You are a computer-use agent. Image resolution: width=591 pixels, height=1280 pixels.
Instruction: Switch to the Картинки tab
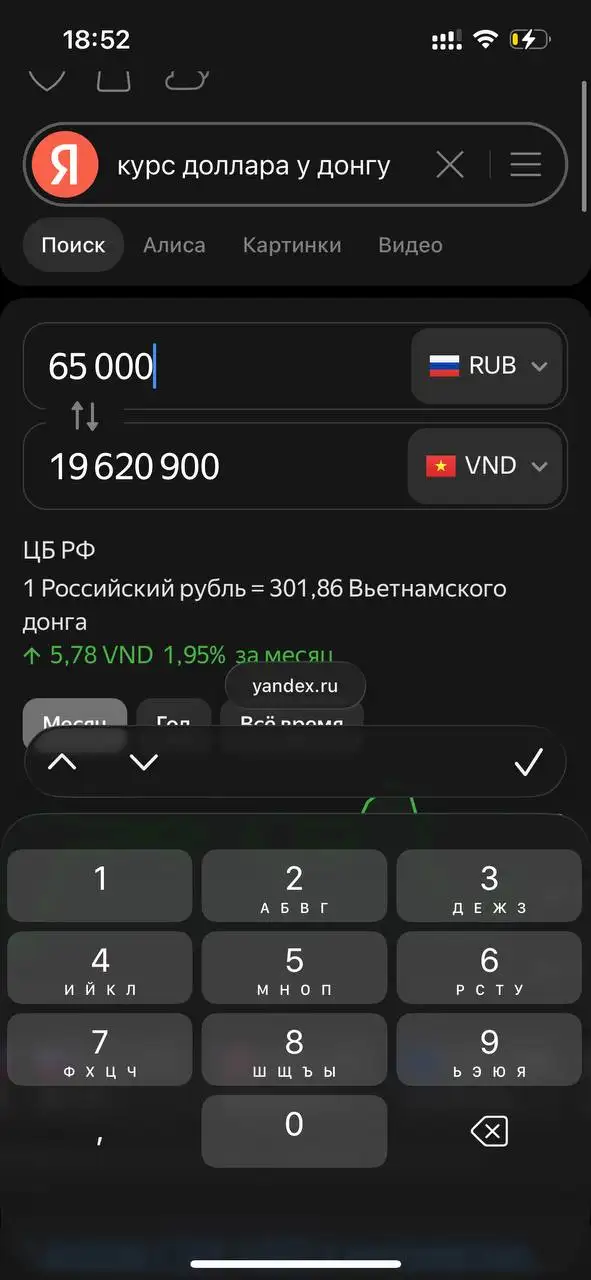tap(292, 245)
